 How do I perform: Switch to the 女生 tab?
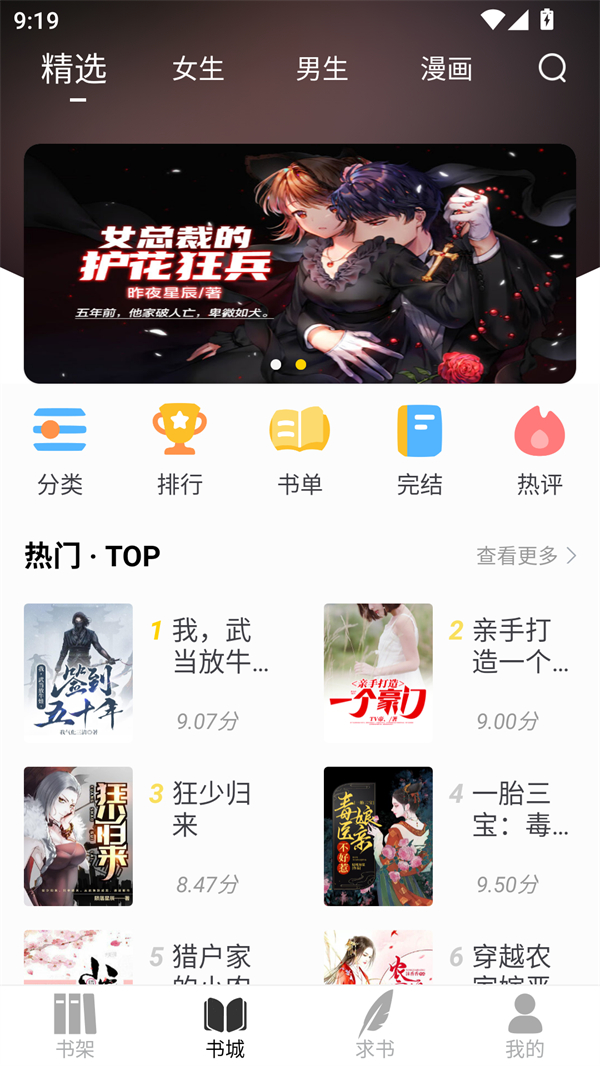pos(198,68)
